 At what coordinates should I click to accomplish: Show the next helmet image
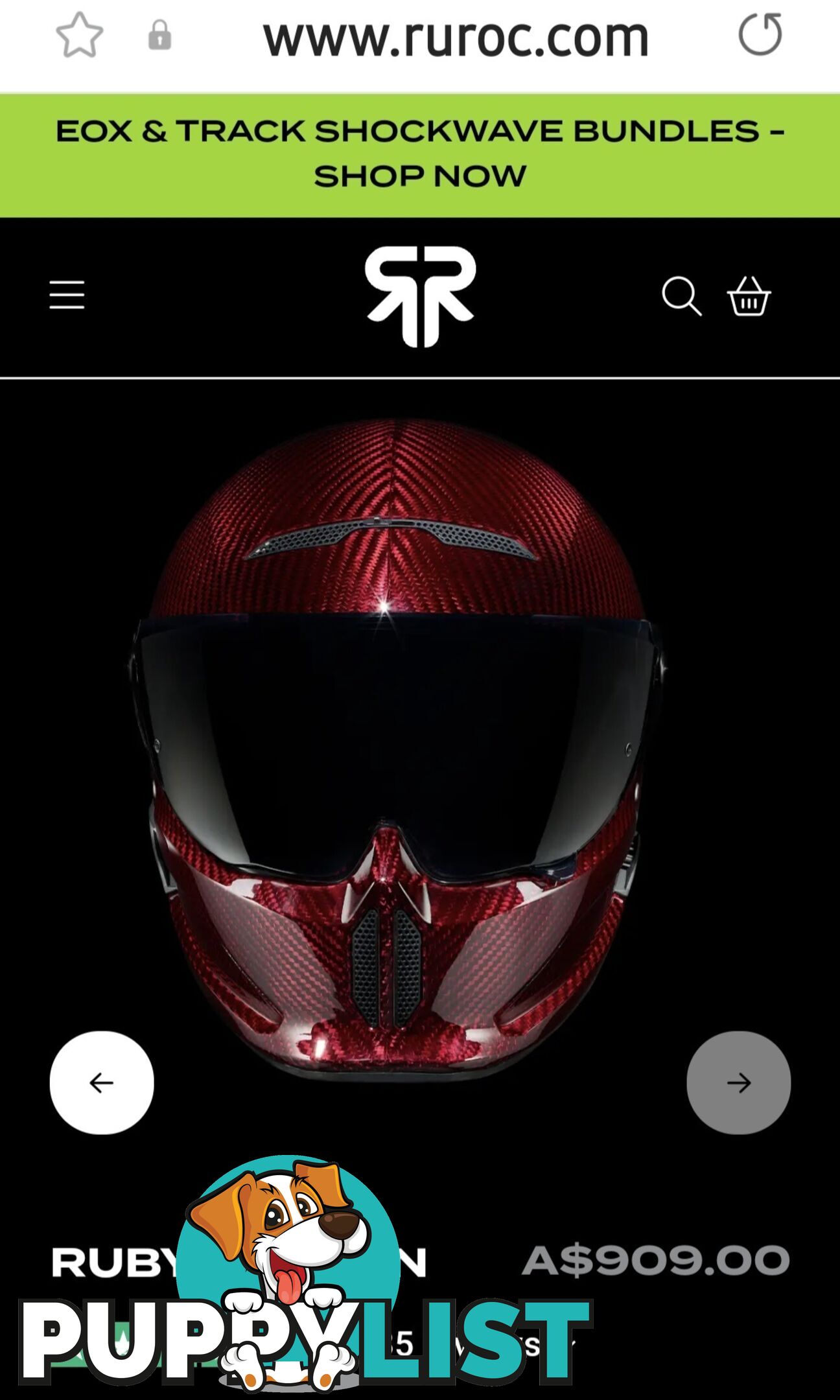point(738,1082)
